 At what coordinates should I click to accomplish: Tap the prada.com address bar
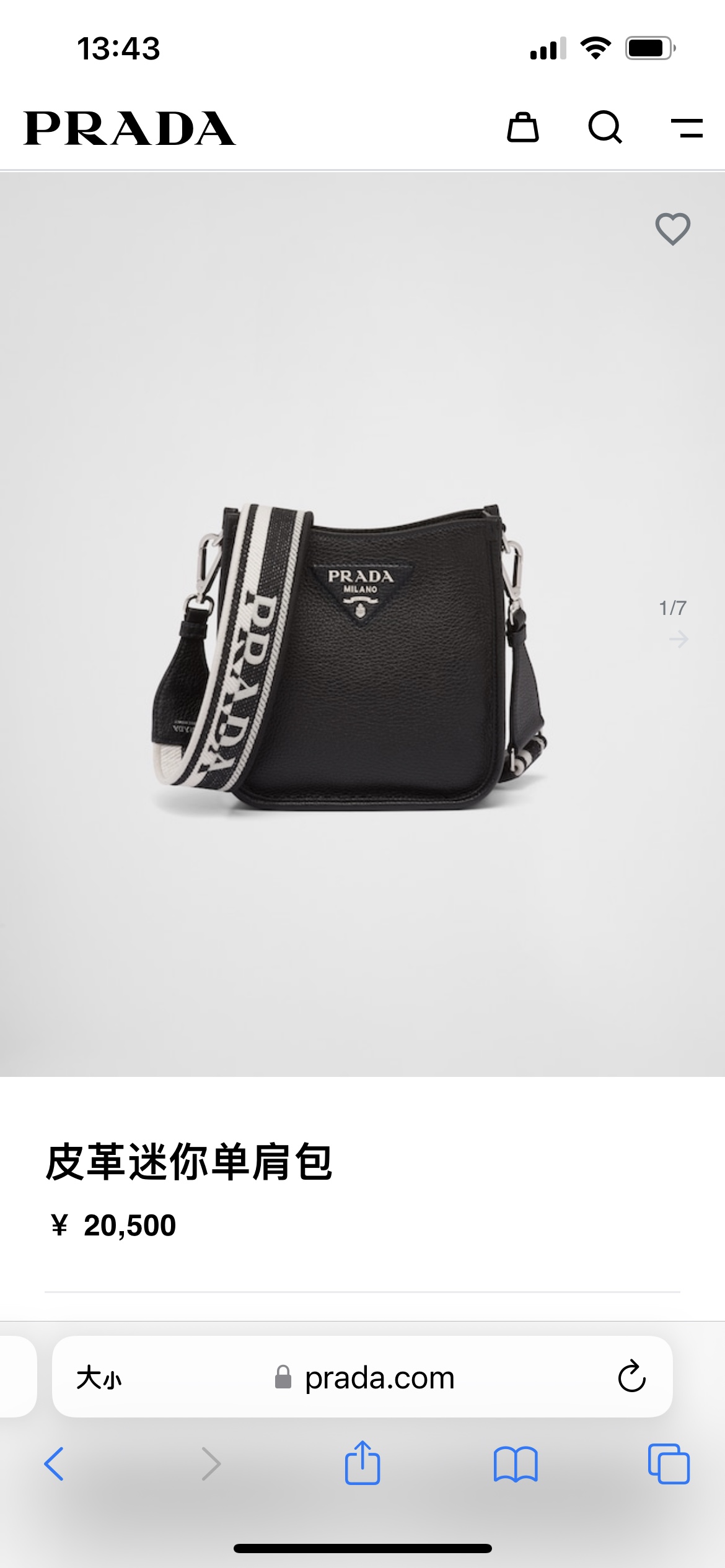point(379,1379)
